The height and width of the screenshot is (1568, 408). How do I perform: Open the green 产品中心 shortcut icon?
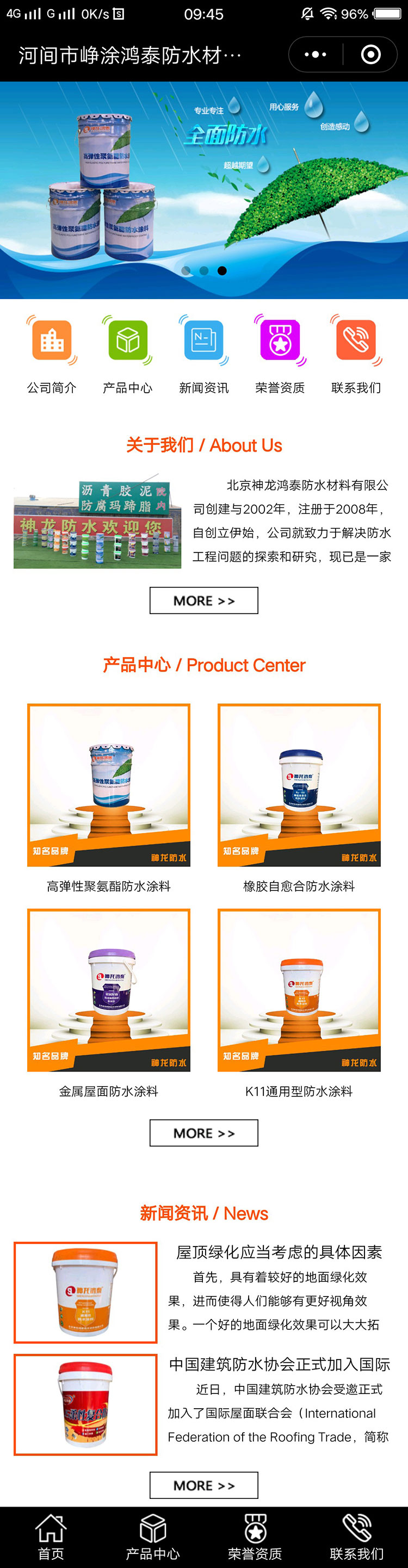coord(128,340)
